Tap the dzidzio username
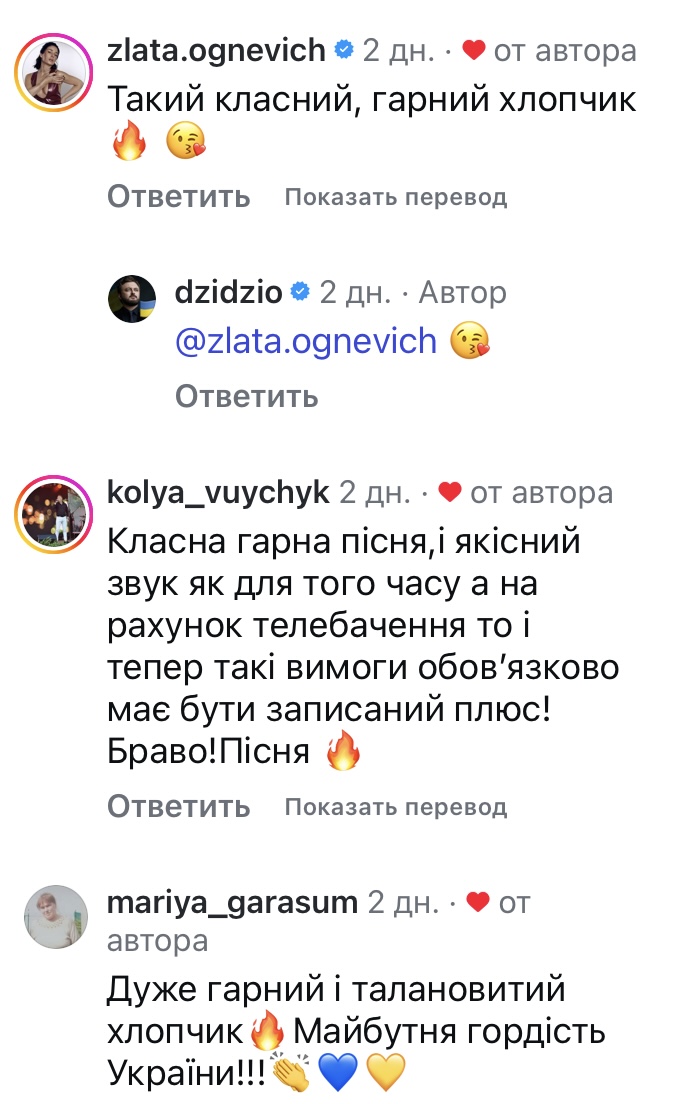 228,292
